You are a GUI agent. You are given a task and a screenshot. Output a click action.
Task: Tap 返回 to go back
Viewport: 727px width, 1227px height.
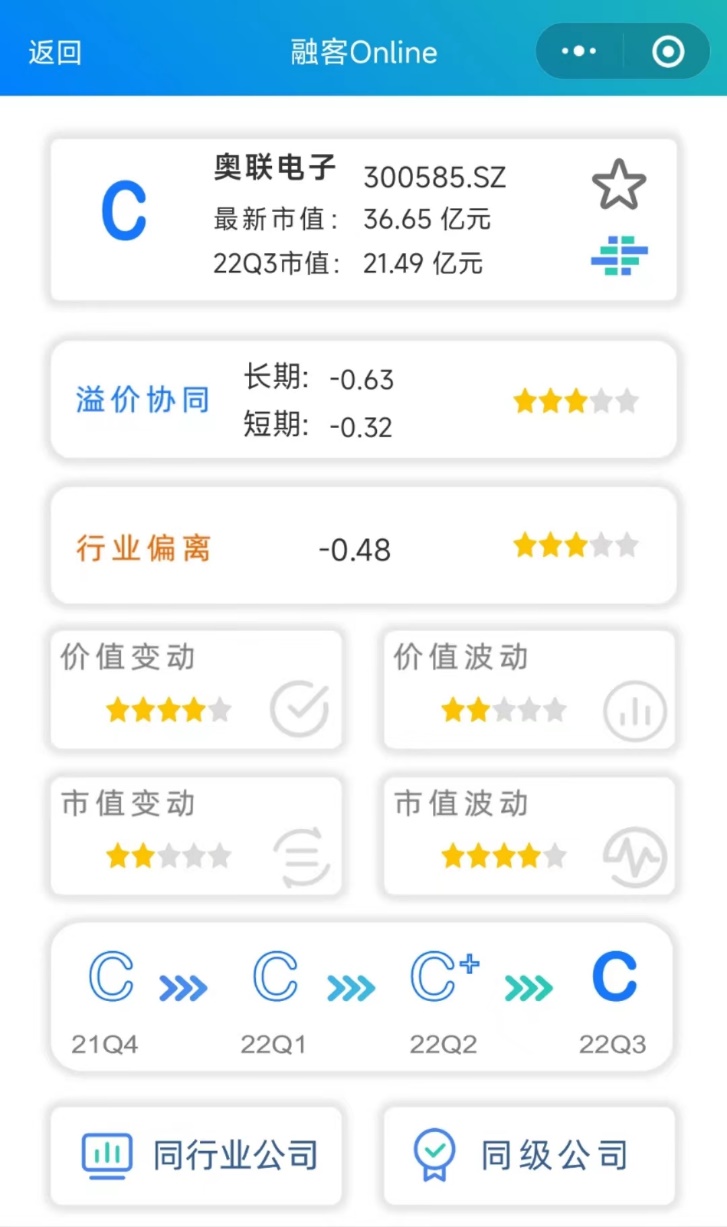click(54, 52)
